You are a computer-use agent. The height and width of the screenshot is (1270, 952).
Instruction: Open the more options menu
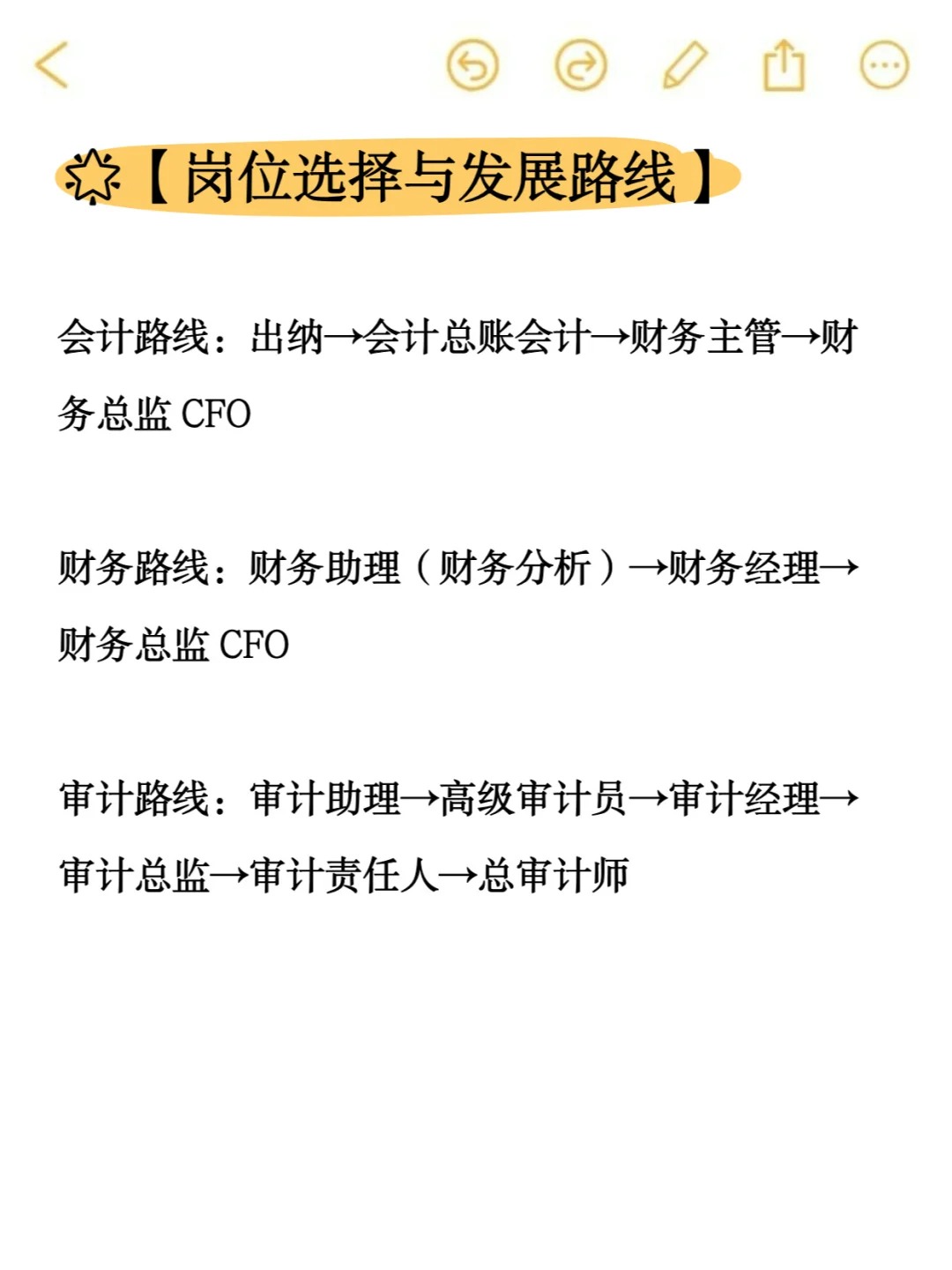click(883, 65)
